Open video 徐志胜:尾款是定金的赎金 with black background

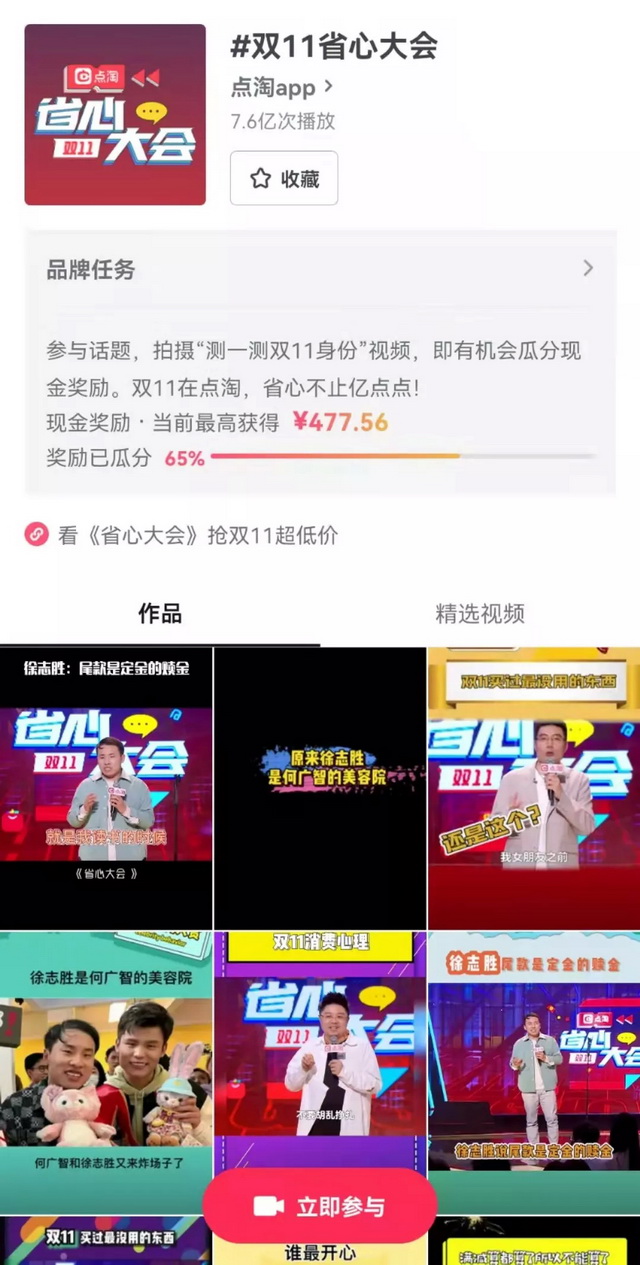click(106, 788)
